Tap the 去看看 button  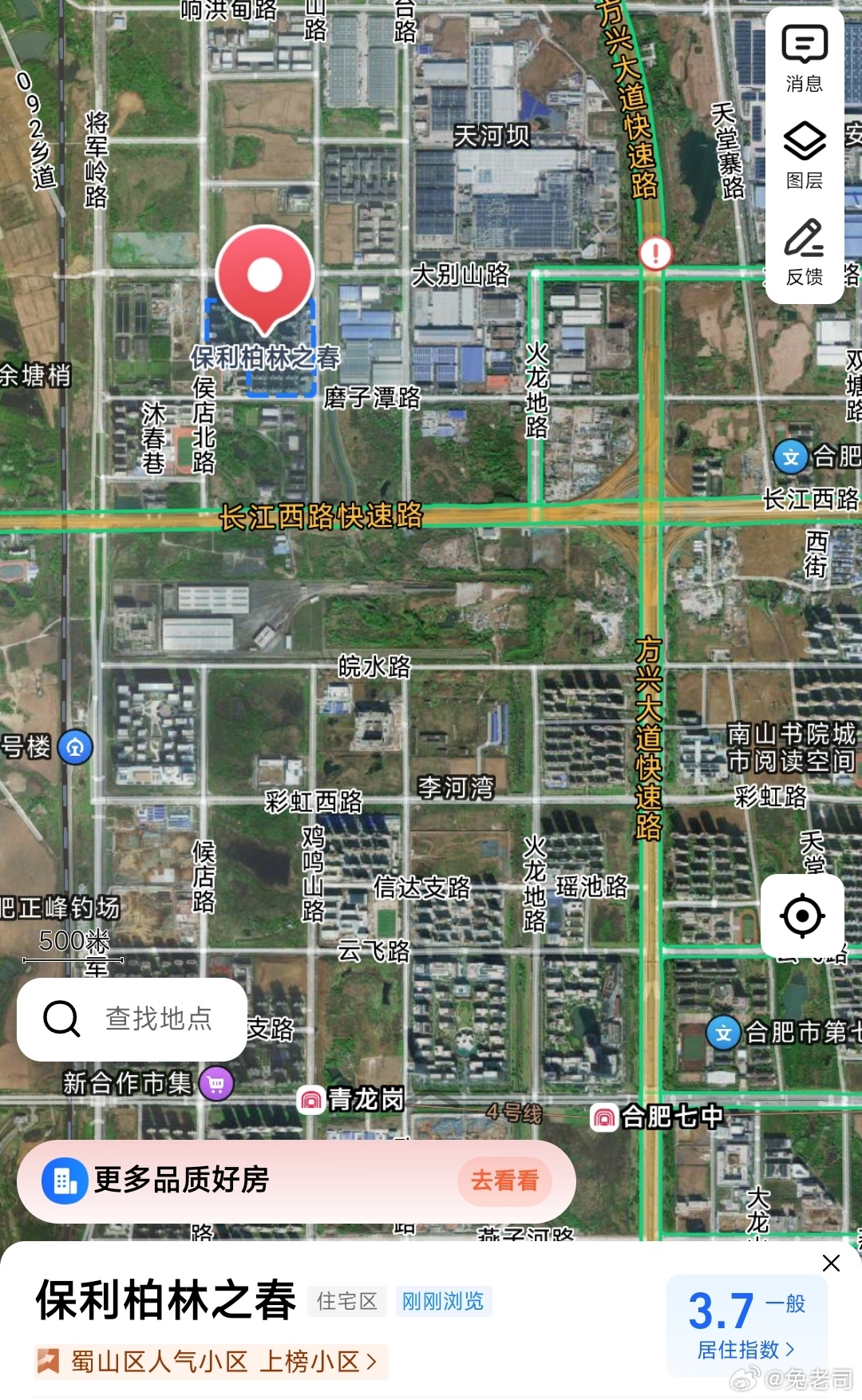point(504,1181)
